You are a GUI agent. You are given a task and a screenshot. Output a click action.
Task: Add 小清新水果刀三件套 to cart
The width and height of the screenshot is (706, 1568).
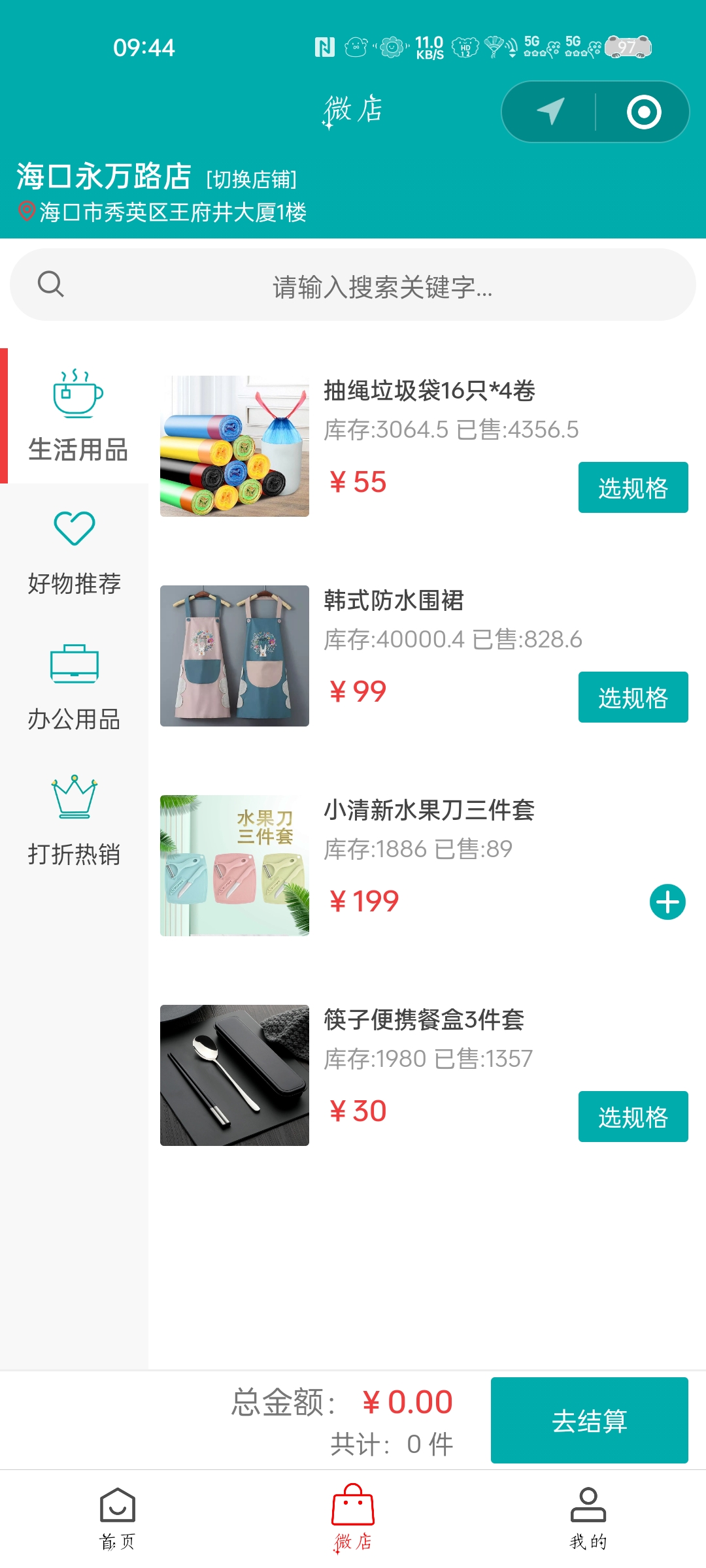click(x=667, y=902)
